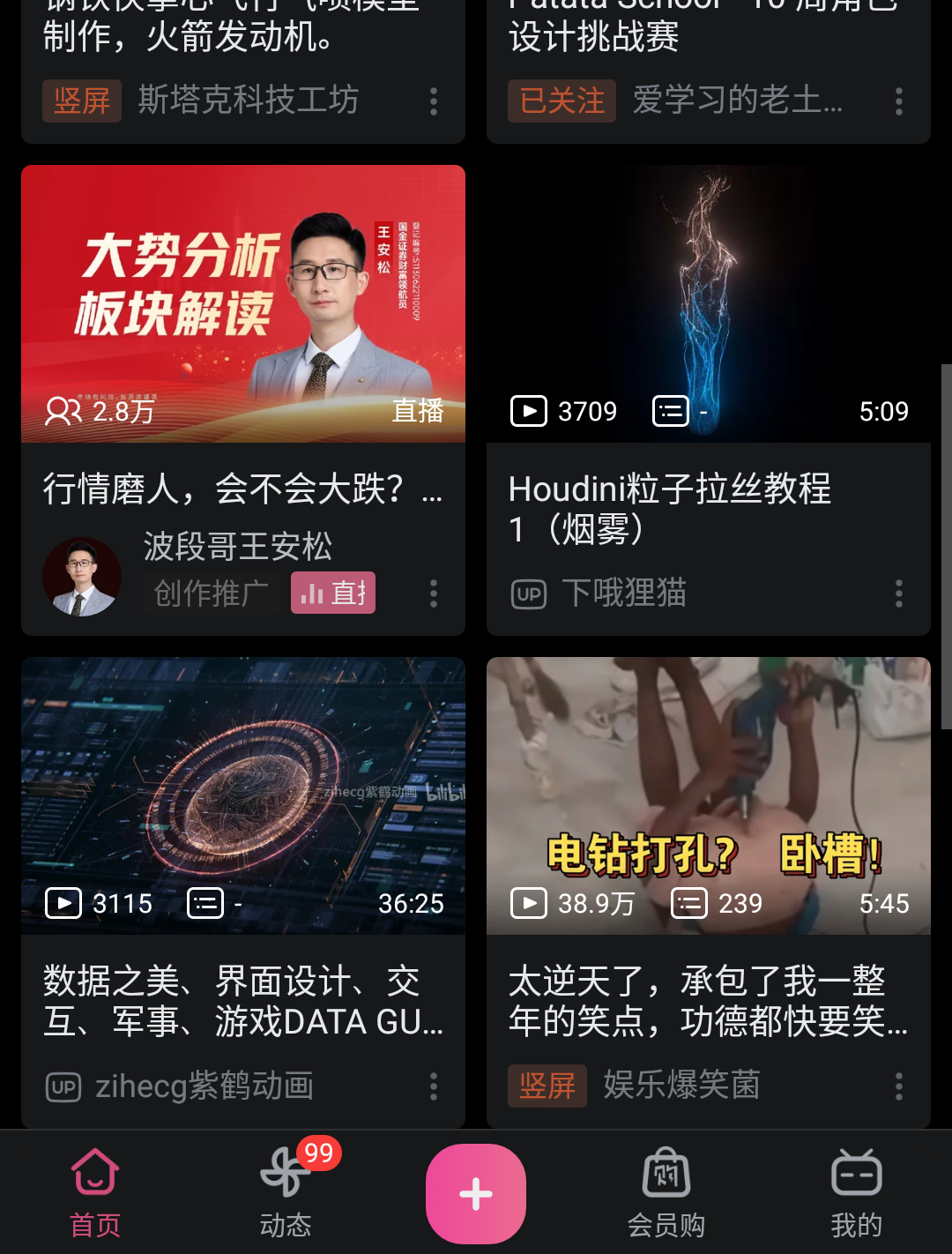Tap the pink plus upload button

pos(476,1194)
